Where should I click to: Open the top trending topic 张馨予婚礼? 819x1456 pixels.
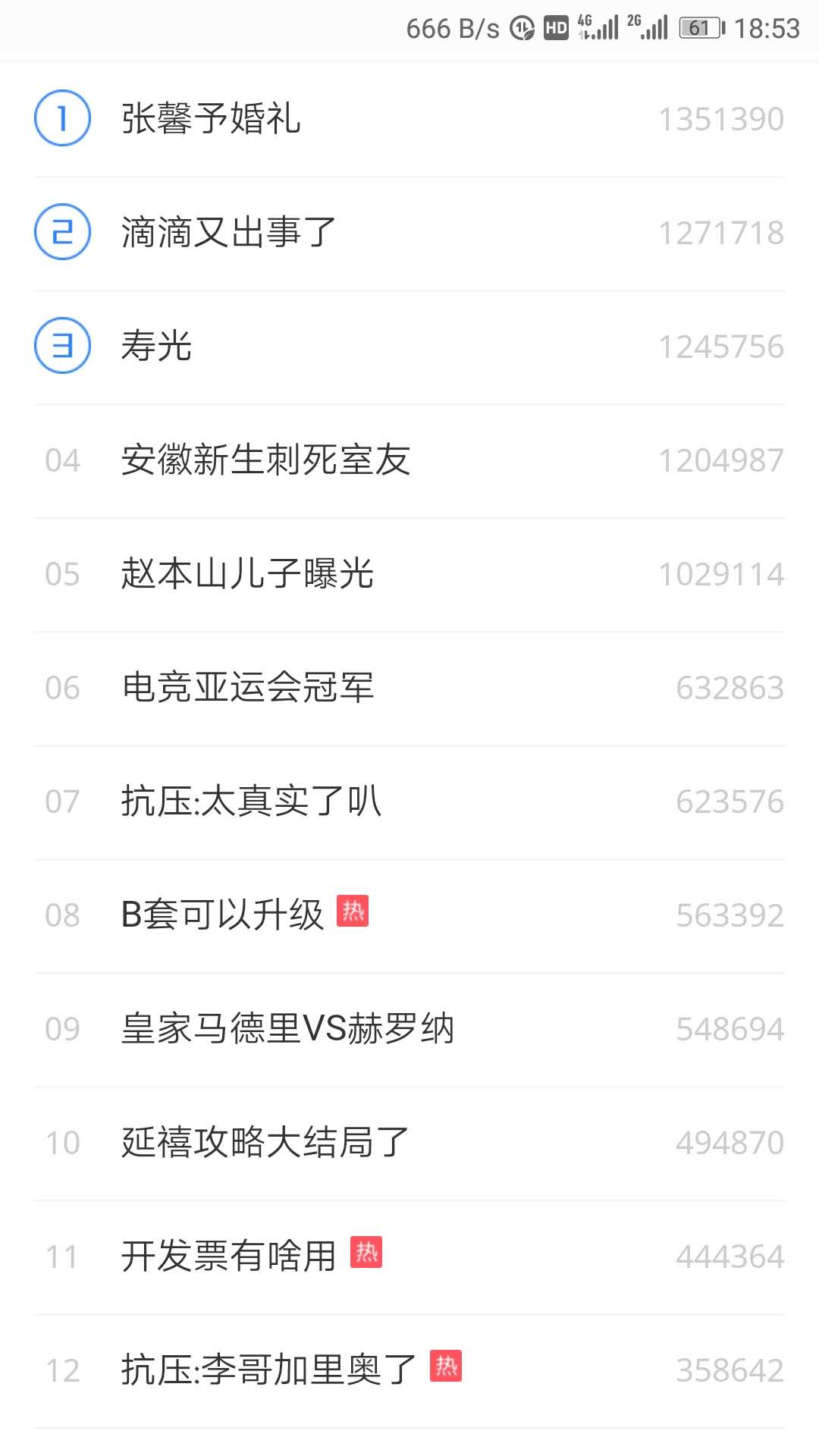212,119
